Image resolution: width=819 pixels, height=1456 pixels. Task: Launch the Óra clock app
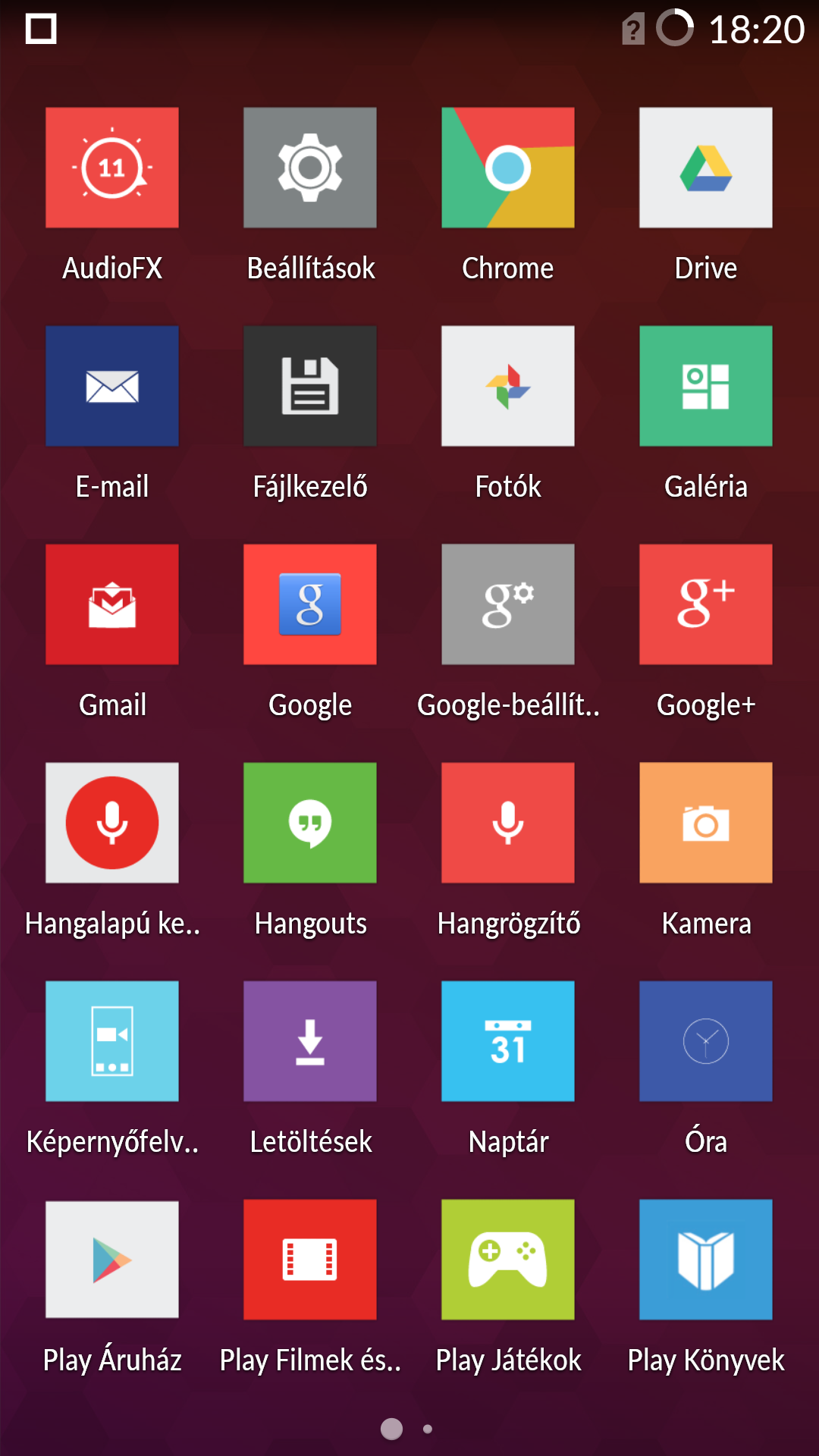click(x=706, y=1041)
